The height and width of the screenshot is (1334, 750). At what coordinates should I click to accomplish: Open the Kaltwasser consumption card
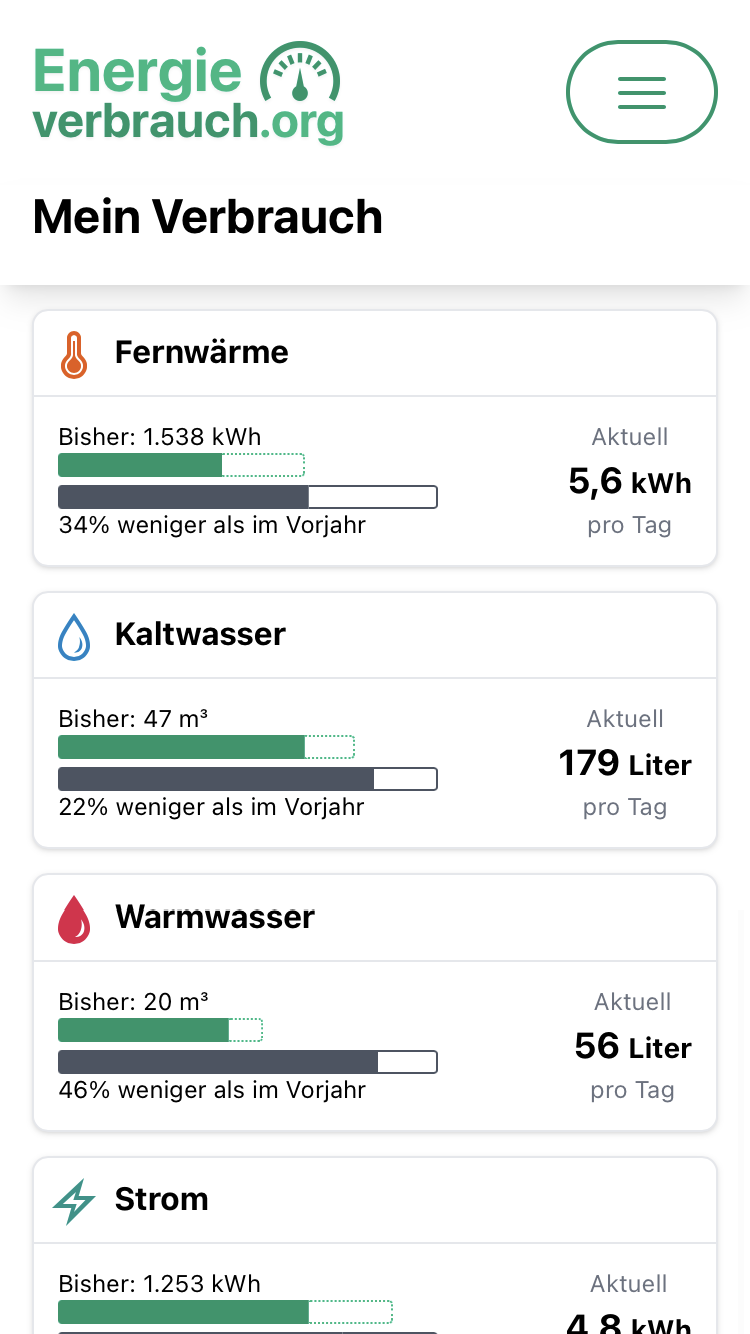tap(375, 720)
